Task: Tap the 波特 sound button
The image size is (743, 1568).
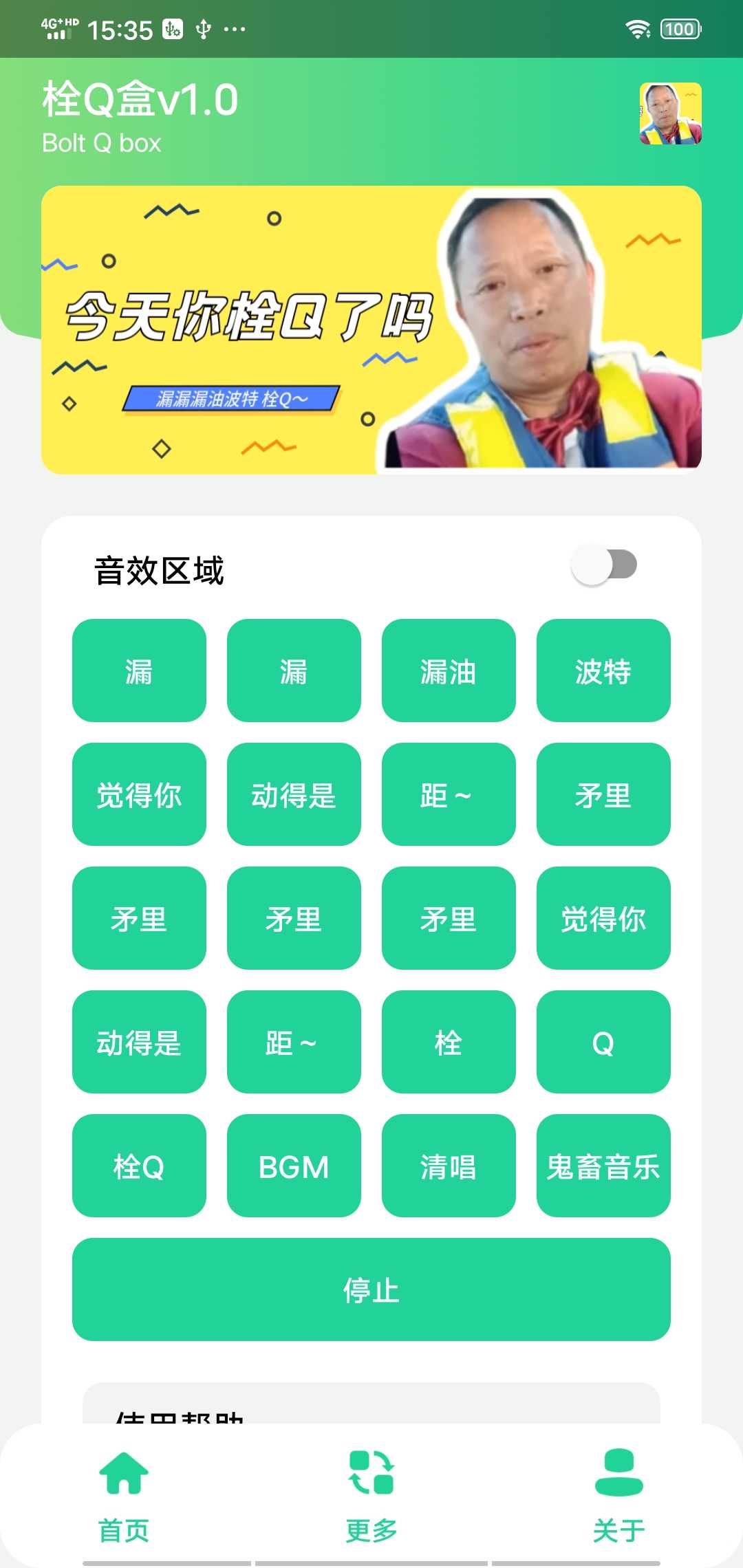Action: click(603, 672)
